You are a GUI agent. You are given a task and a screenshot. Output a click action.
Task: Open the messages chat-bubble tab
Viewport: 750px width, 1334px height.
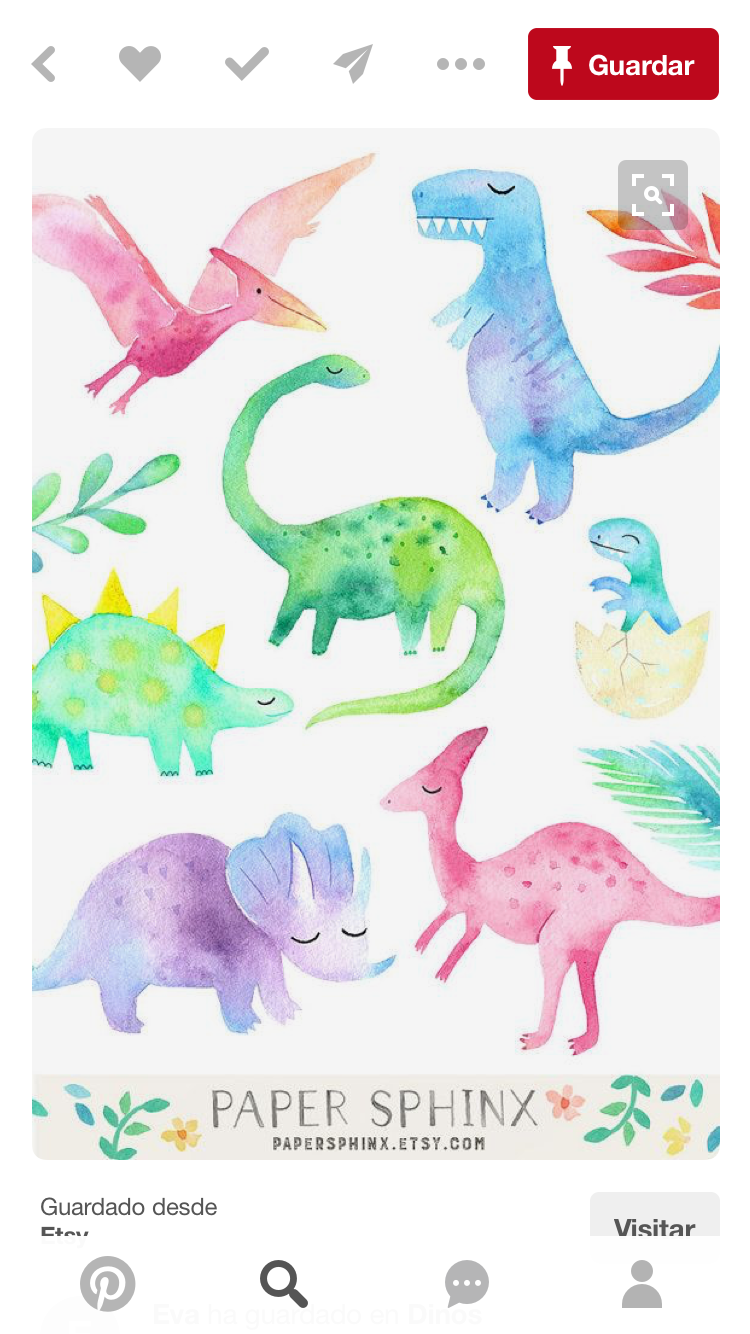pos(466,1283)
